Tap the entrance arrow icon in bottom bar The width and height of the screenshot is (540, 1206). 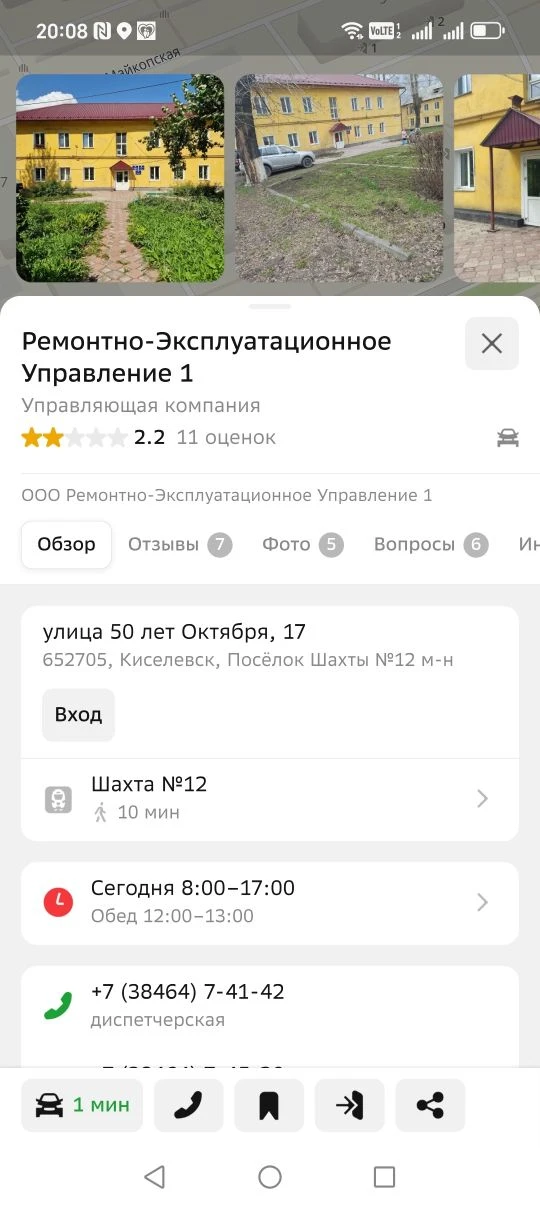pyautogui.click(x=350, y=1105)
